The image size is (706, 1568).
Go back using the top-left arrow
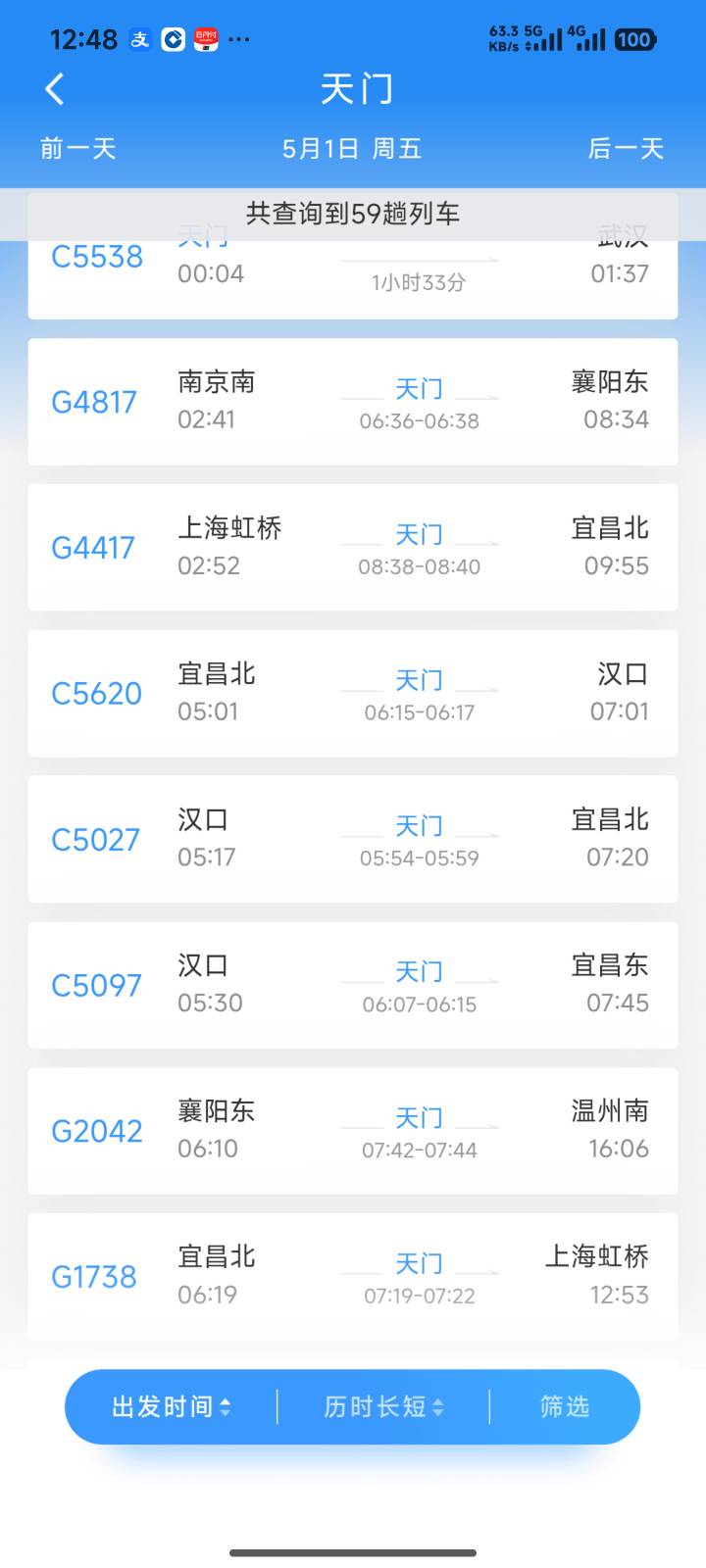55,89
